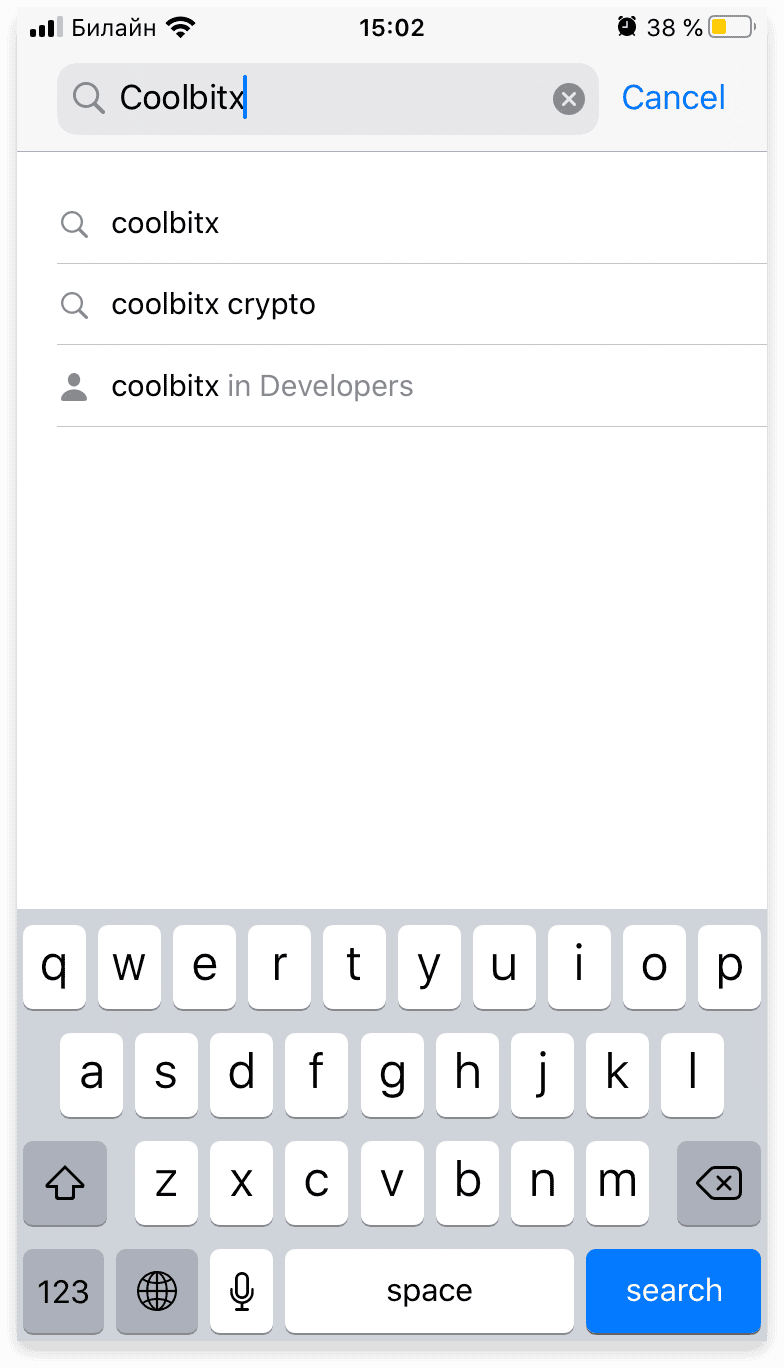
Task: Enable shift on the keyboard
Action: pyautogui.click(x=65, y=1183)
